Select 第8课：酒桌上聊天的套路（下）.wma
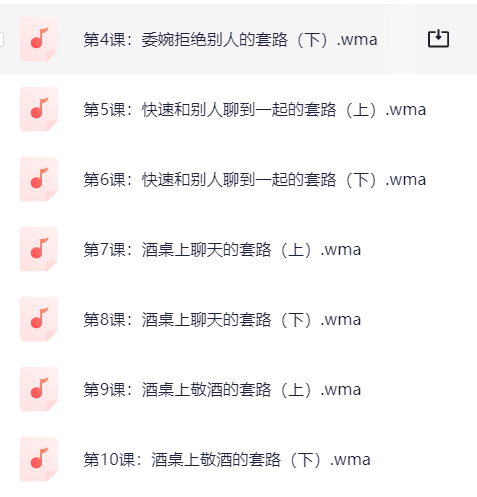This screenshot has height=497, width=477. coord(222,320)
